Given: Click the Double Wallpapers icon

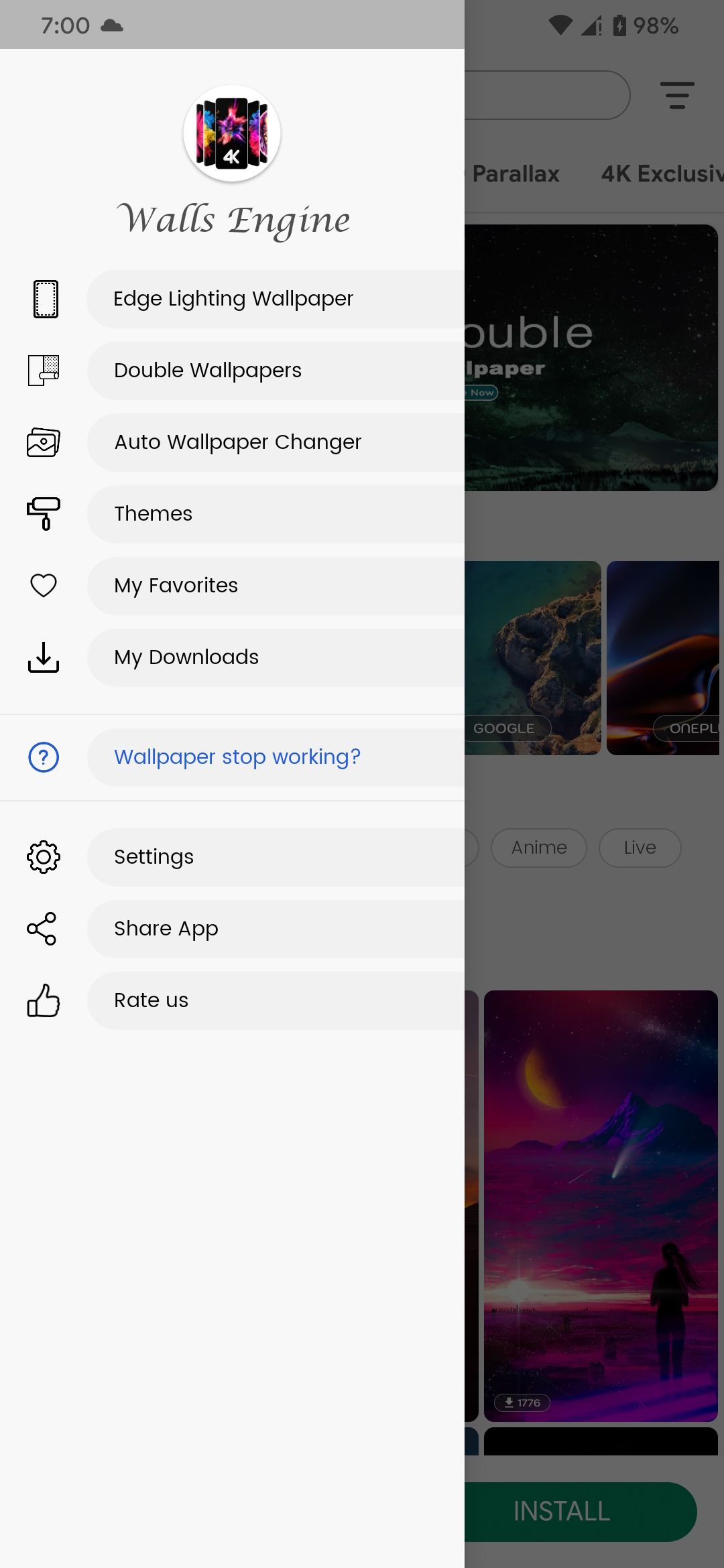Looking at the screenshot, I should pos(44,371).
